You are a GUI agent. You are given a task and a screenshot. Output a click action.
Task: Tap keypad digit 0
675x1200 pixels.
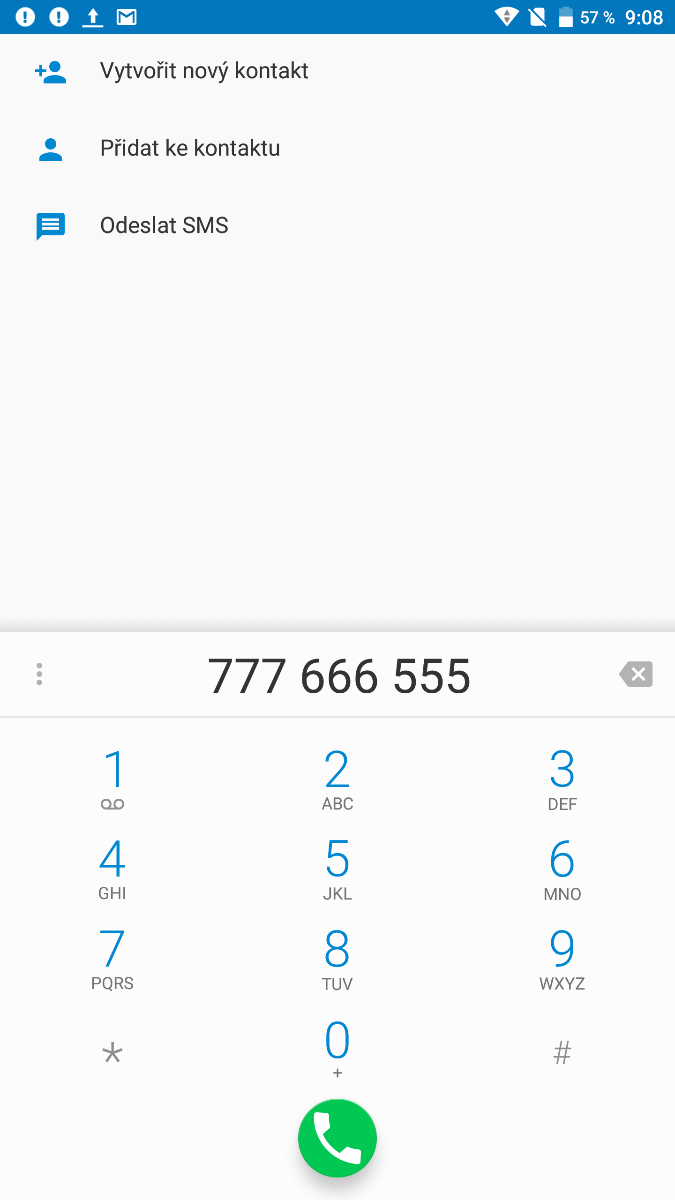(337, 1048)
